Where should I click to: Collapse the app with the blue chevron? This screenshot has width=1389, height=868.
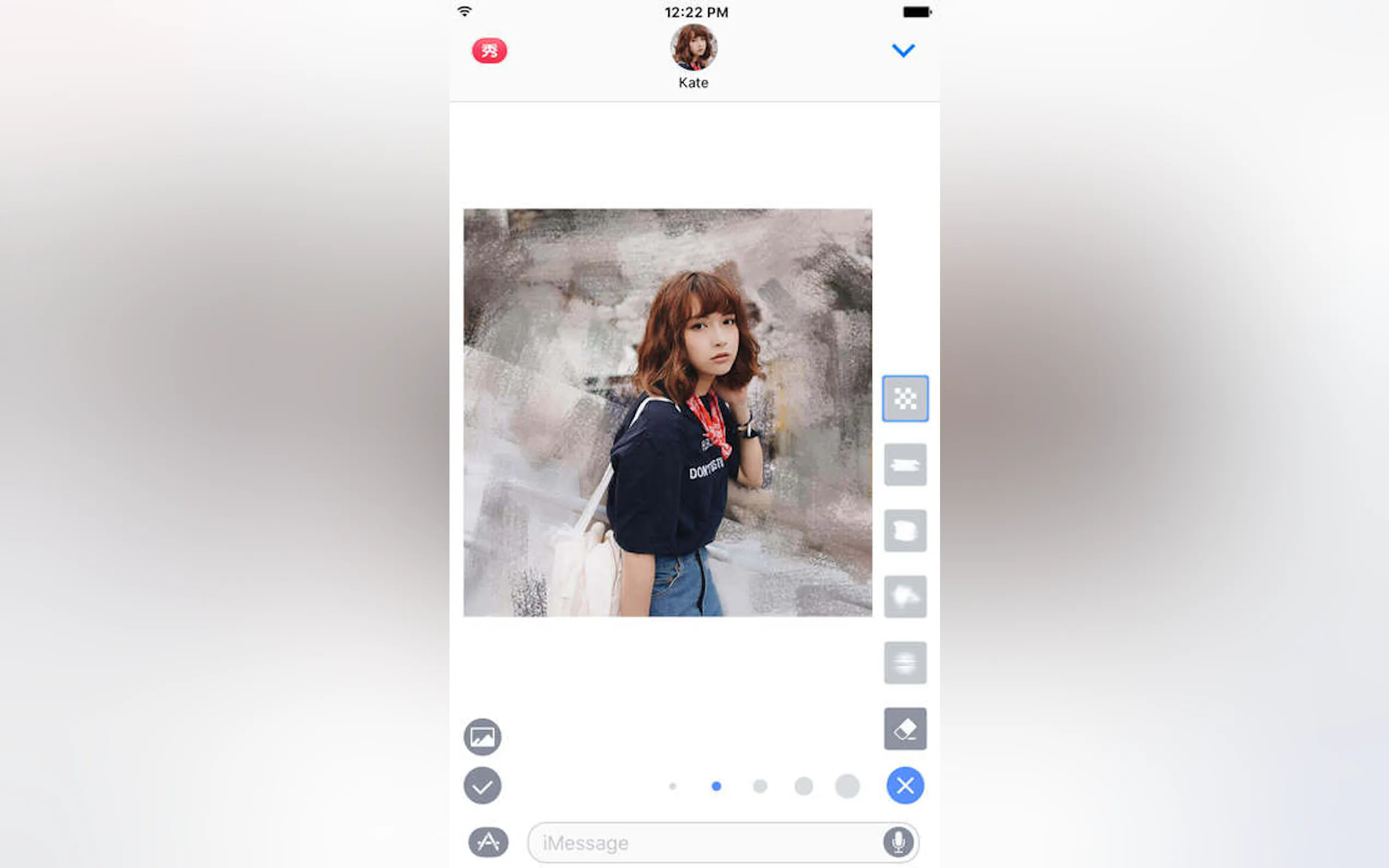click(903, 50)
